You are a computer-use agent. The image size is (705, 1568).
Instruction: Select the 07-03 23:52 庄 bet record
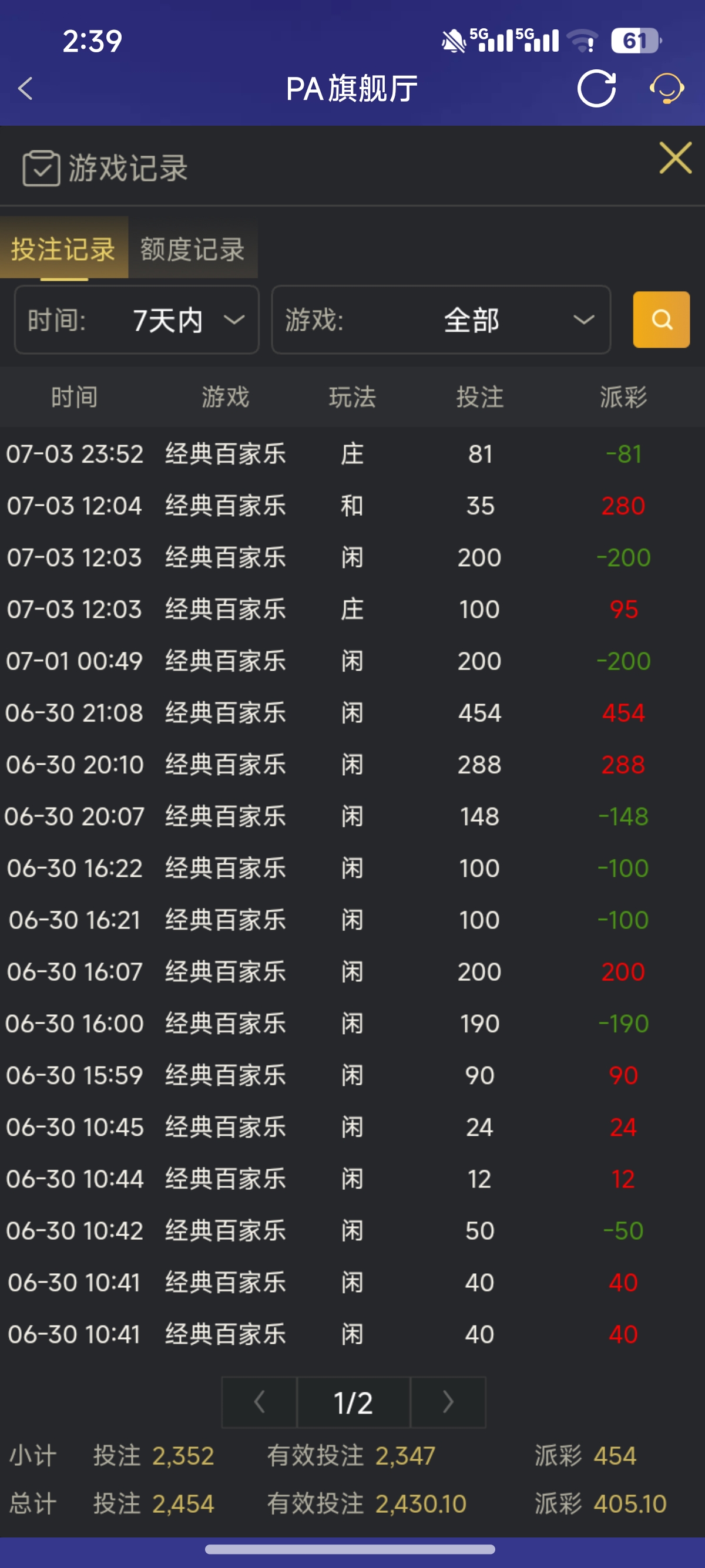(352, 453)
